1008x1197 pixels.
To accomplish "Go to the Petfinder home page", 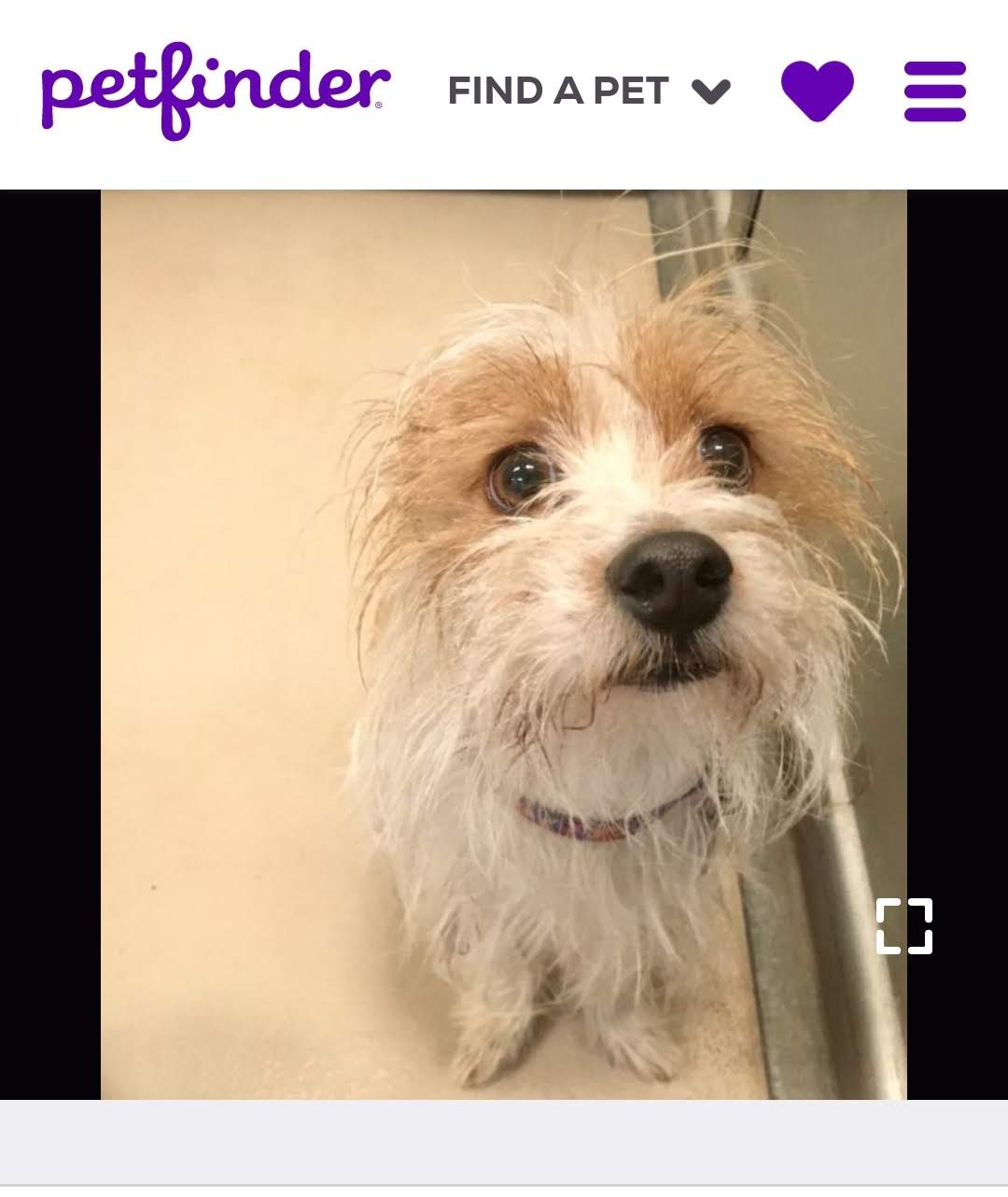I will click(x=215, y=90).
